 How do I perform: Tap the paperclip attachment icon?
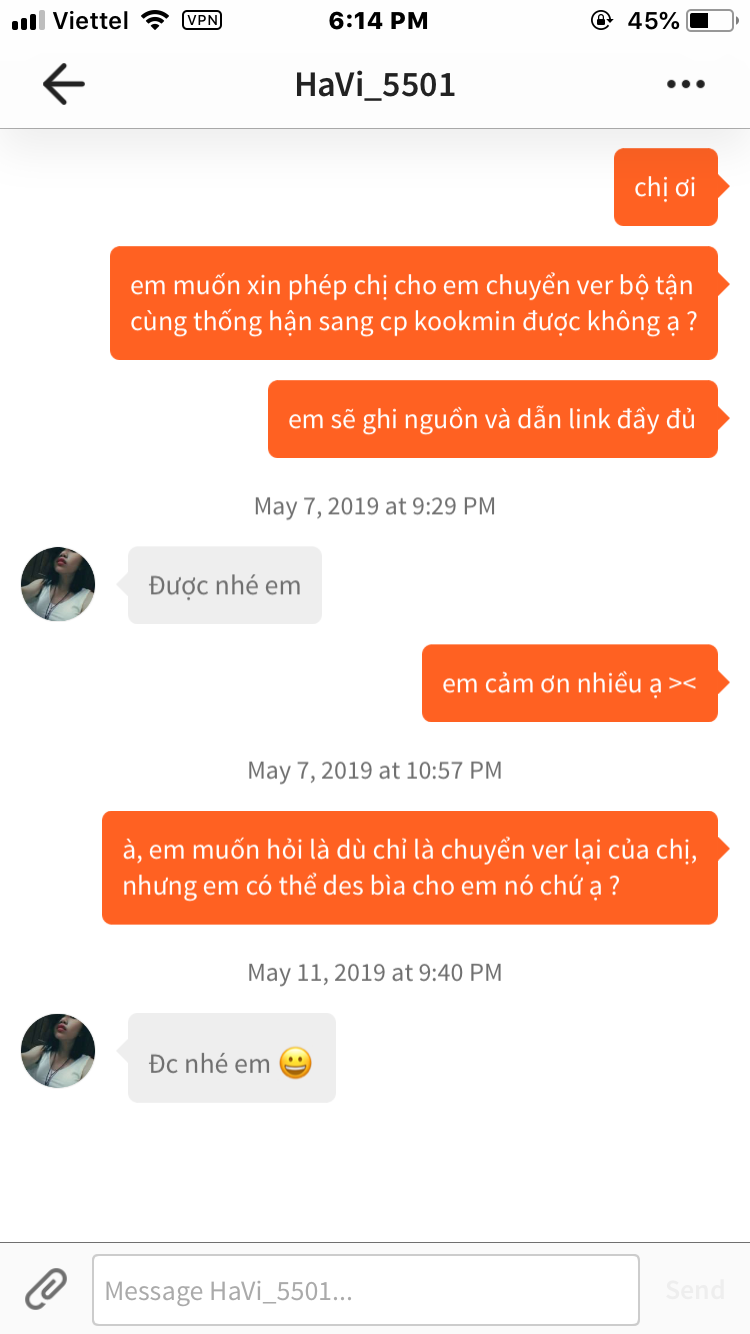[x=46, y=1290]
